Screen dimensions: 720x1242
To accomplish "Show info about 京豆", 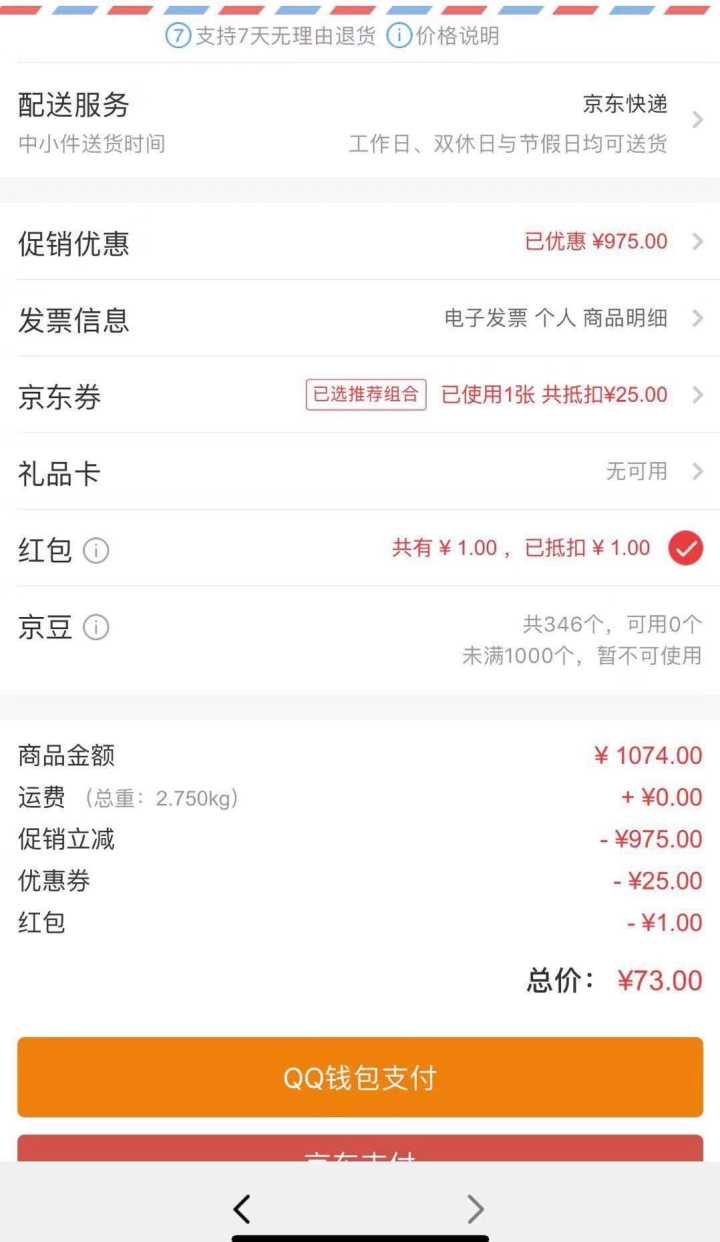I will coord(96,627).
